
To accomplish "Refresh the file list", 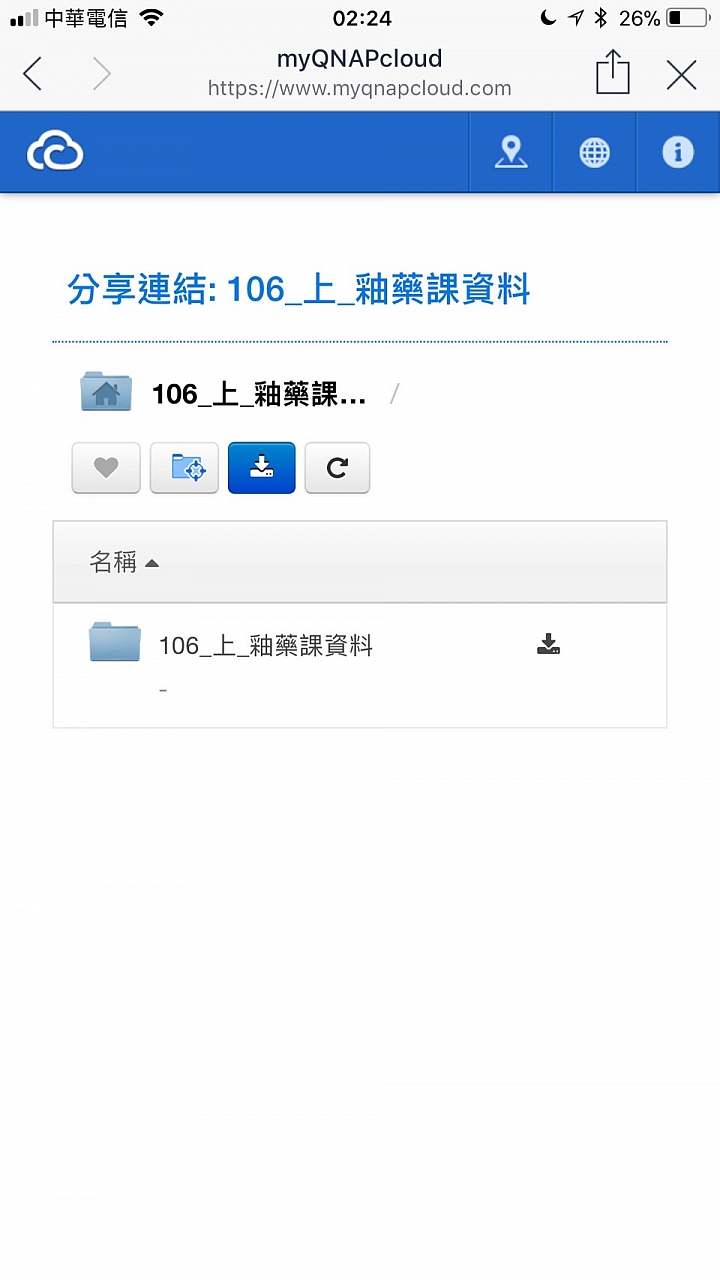I will (x=337, y=467).
